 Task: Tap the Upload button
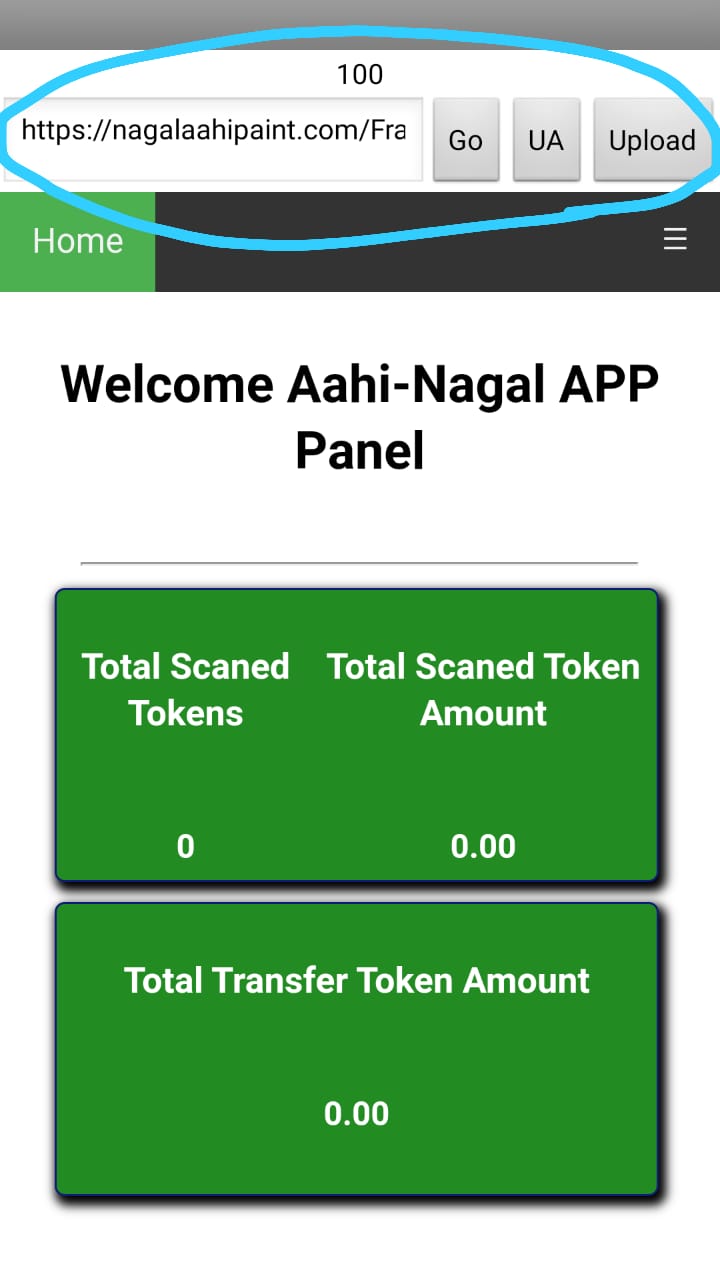652,140
